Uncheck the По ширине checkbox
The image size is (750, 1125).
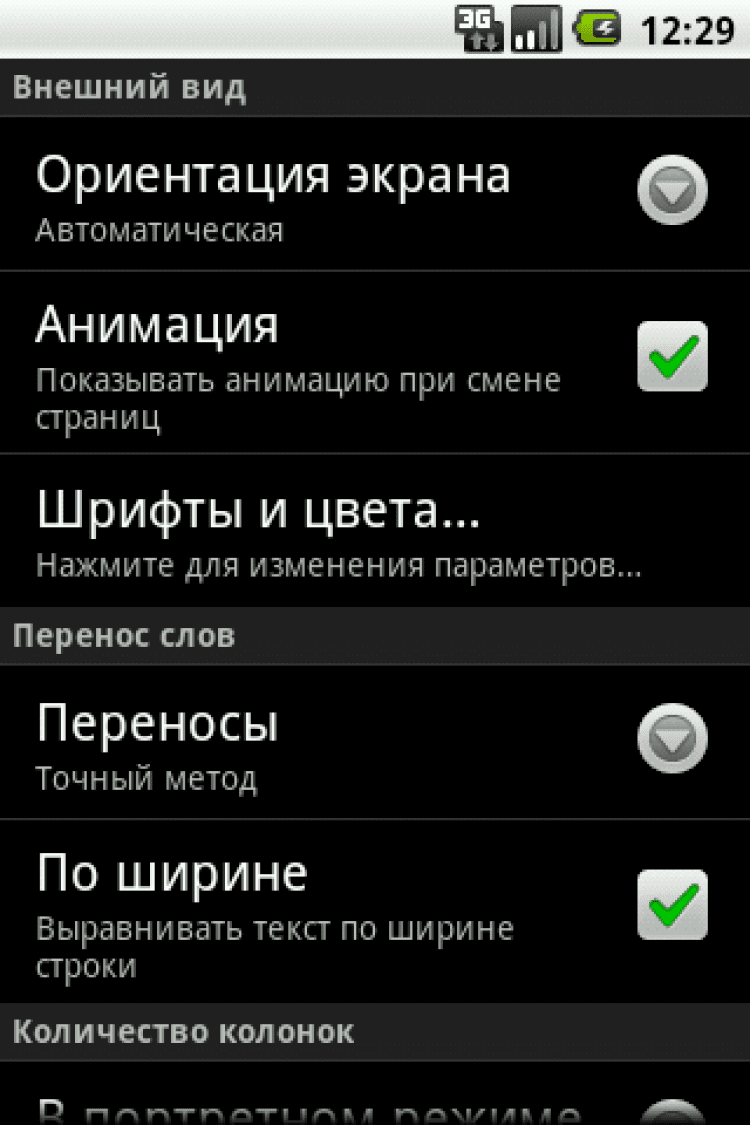[x=672, y=905]
